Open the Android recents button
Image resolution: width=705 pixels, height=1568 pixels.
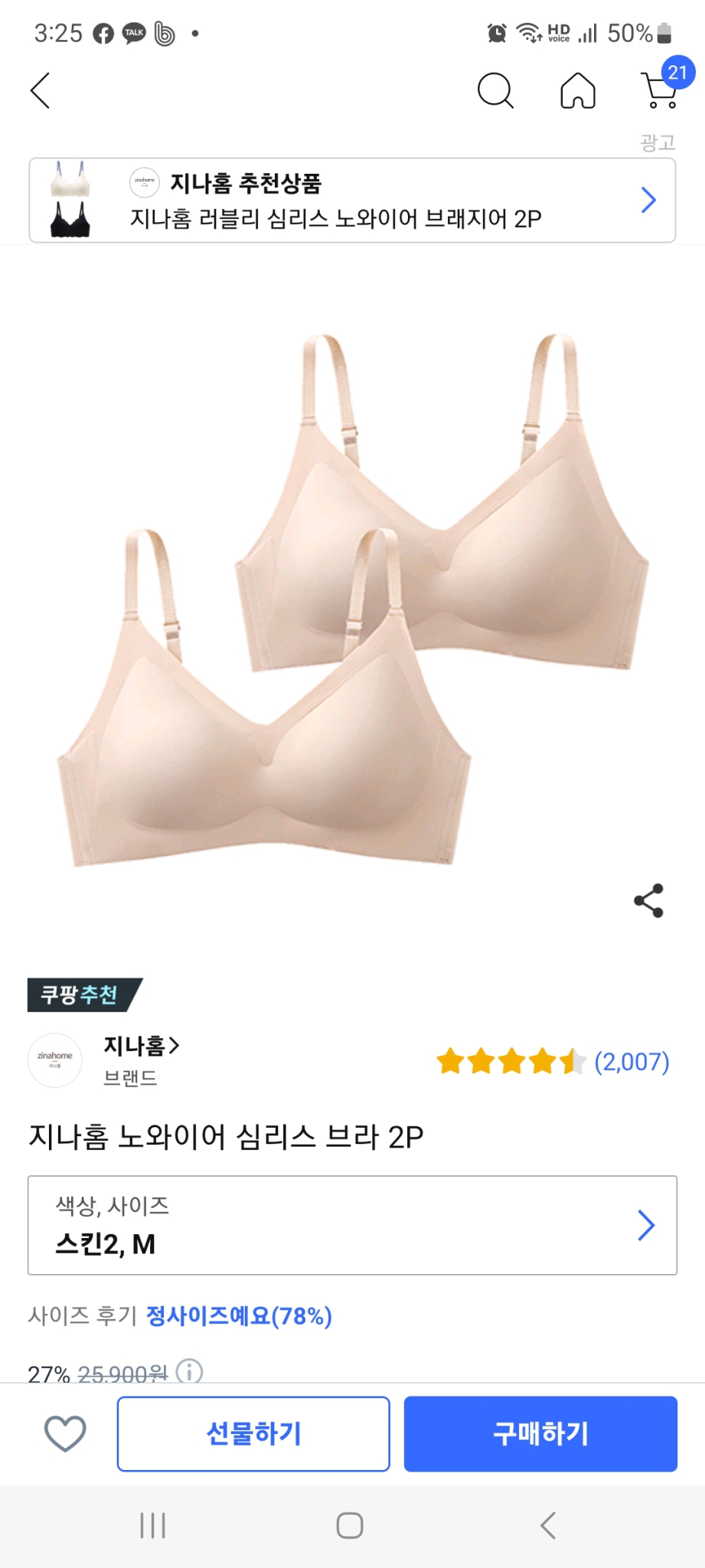point(153,1524)
